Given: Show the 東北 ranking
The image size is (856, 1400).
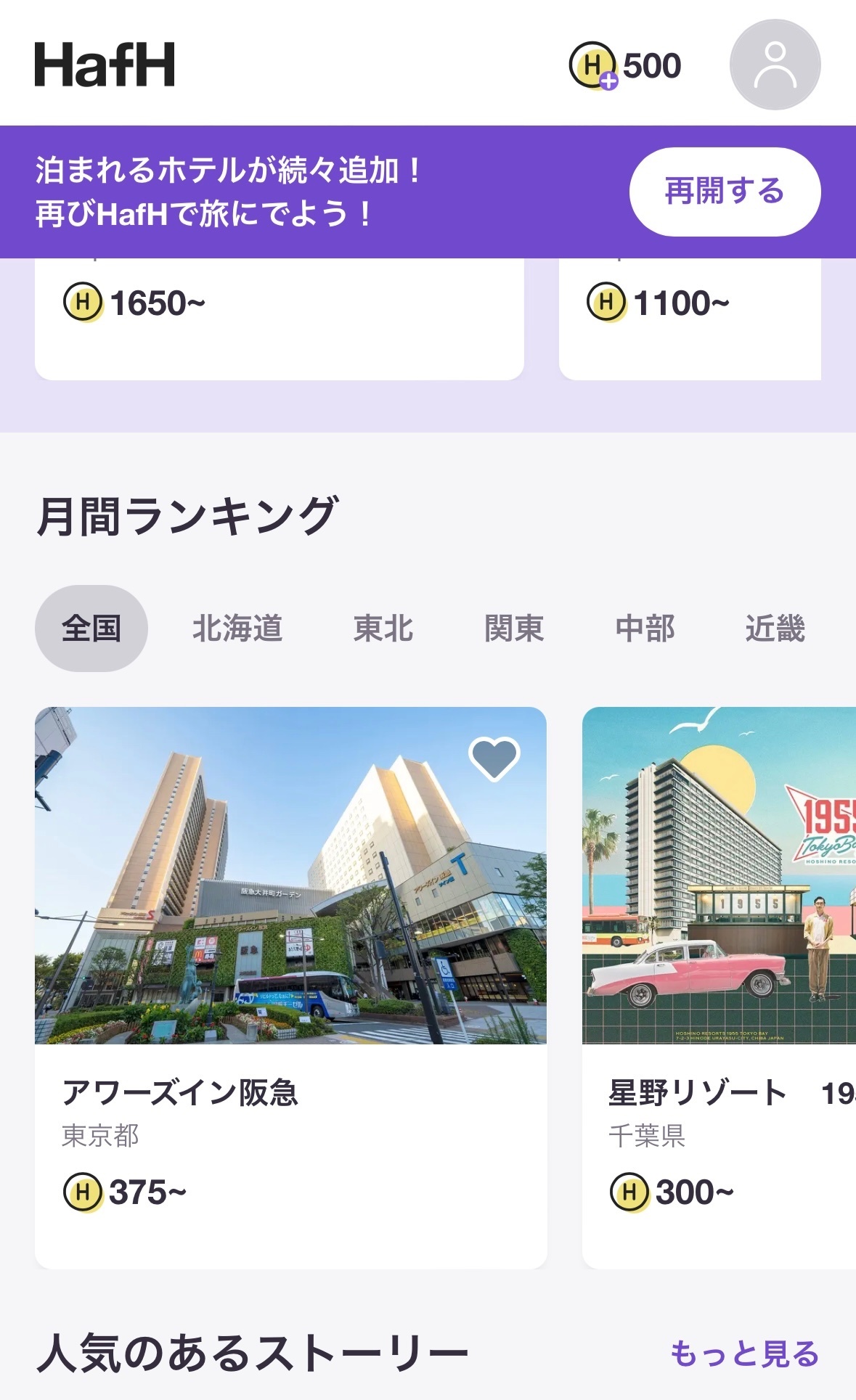Looking at the screenshot, I should click(x=383, y=629).
